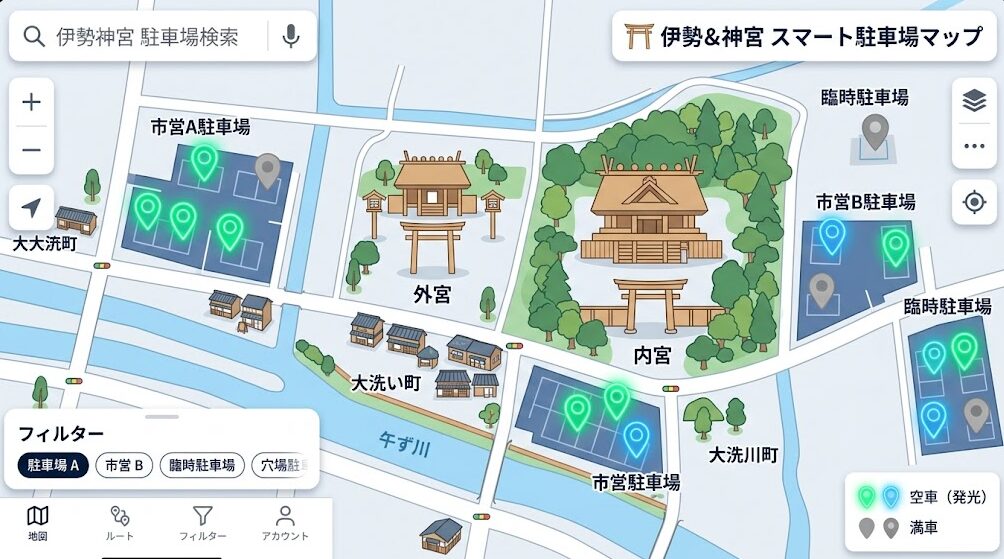Open the フィルター tab
The width and height of the screenshot is (1004, 559).
[202, 523]
